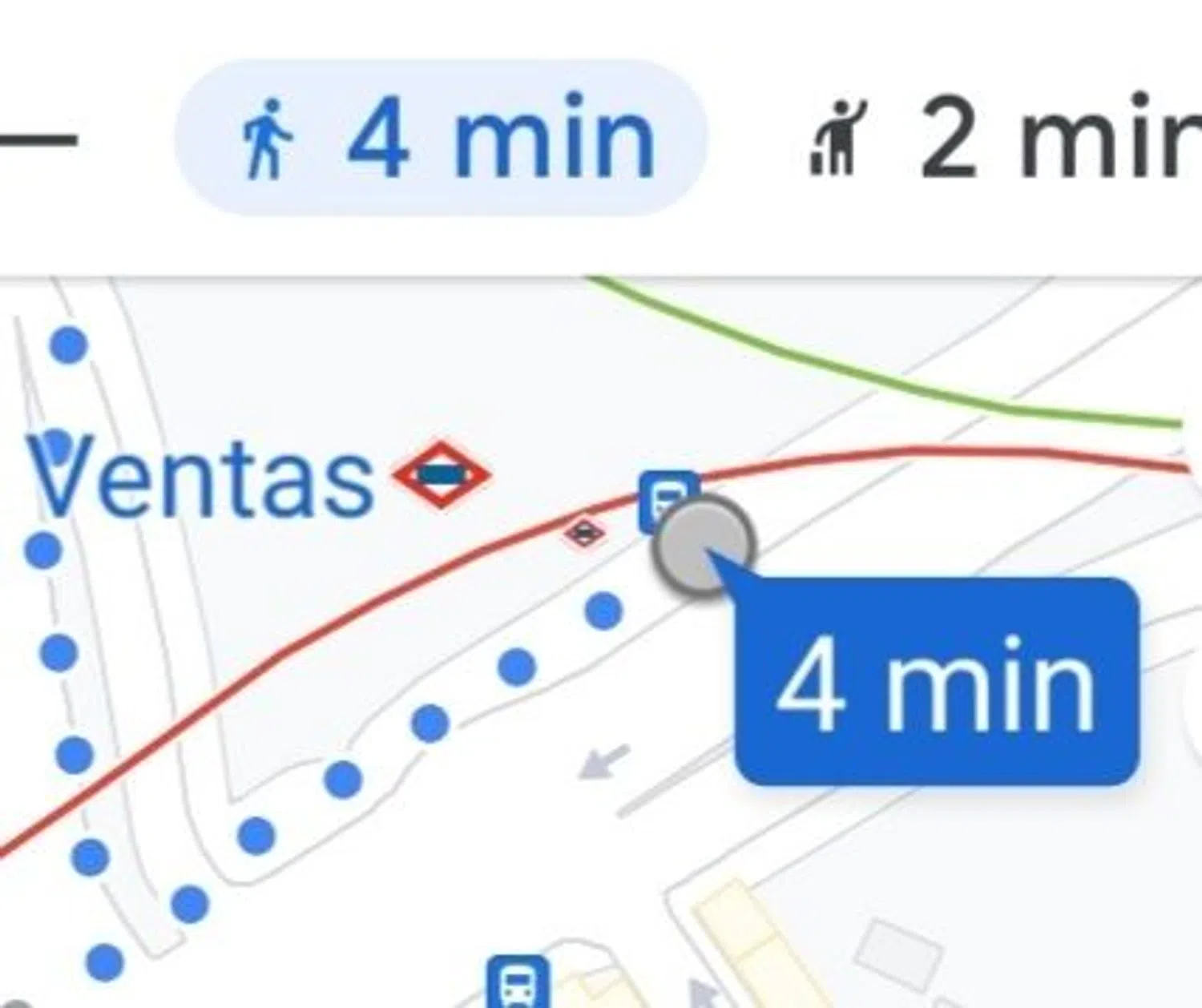Select the 4 min walking route chip

point(441,139)
